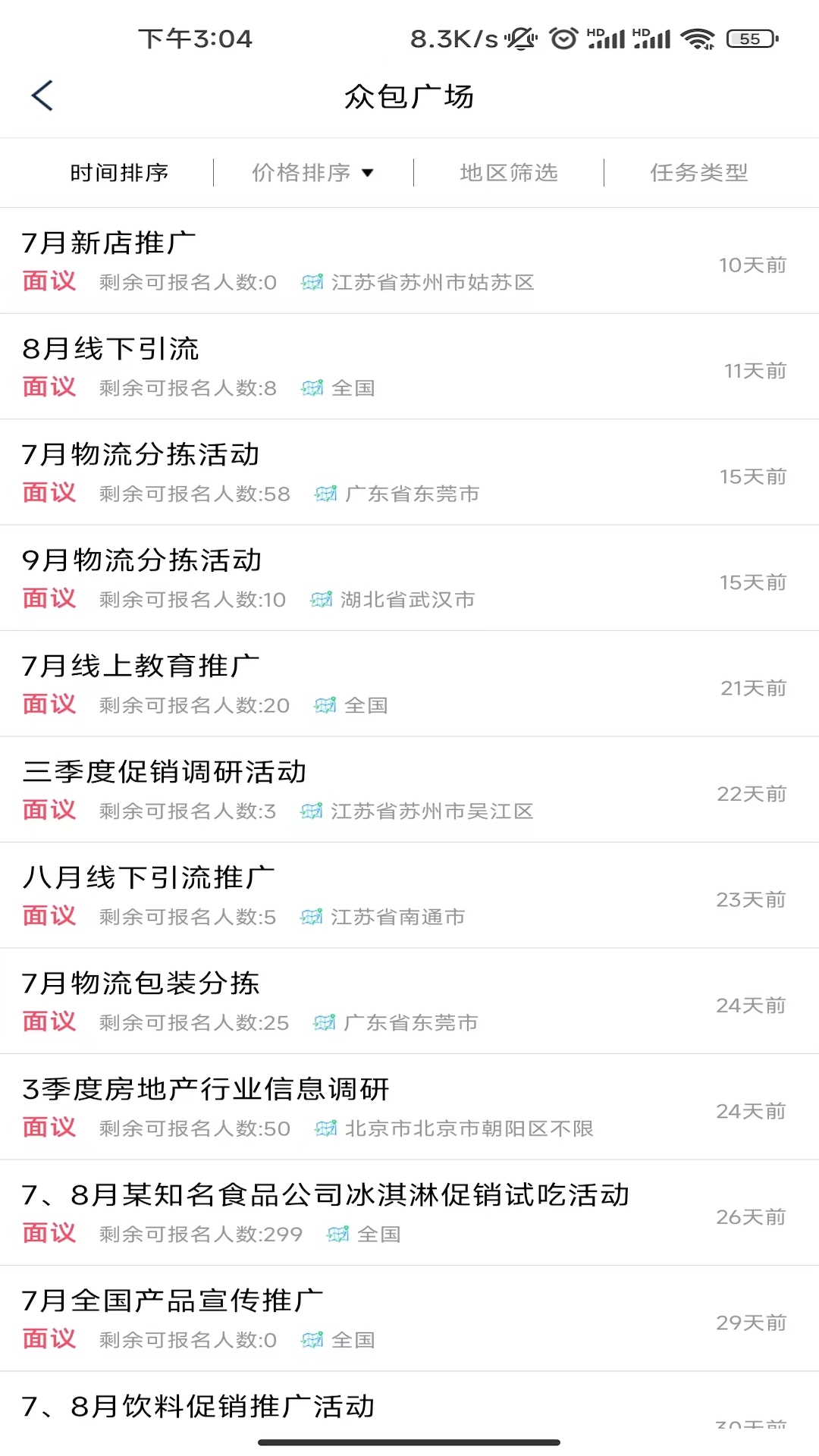
Task: View 7月物流包装分拣 details
Action: coord(409,1001)
